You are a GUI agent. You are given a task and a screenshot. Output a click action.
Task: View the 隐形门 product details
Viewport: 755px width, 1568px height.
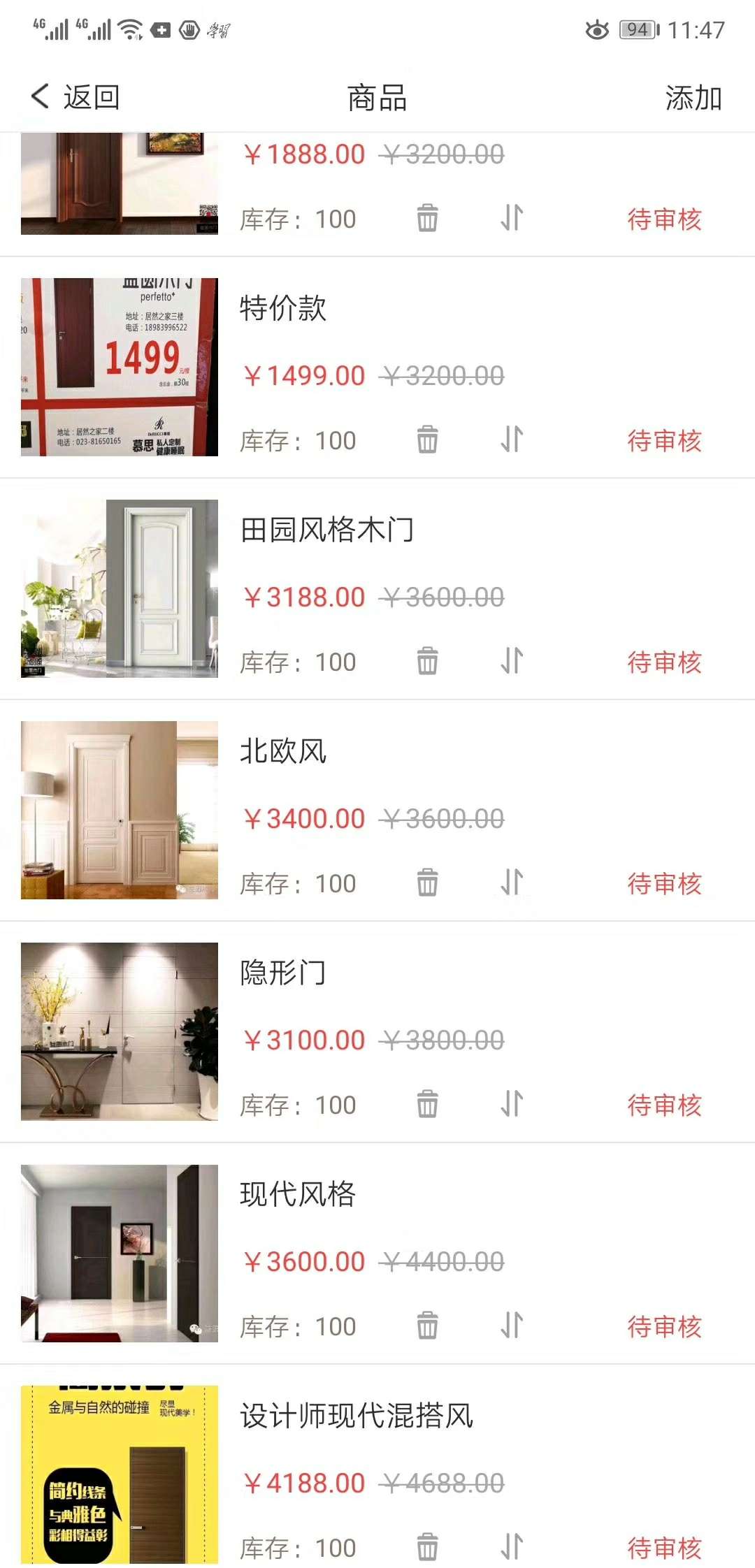(282, 973)
